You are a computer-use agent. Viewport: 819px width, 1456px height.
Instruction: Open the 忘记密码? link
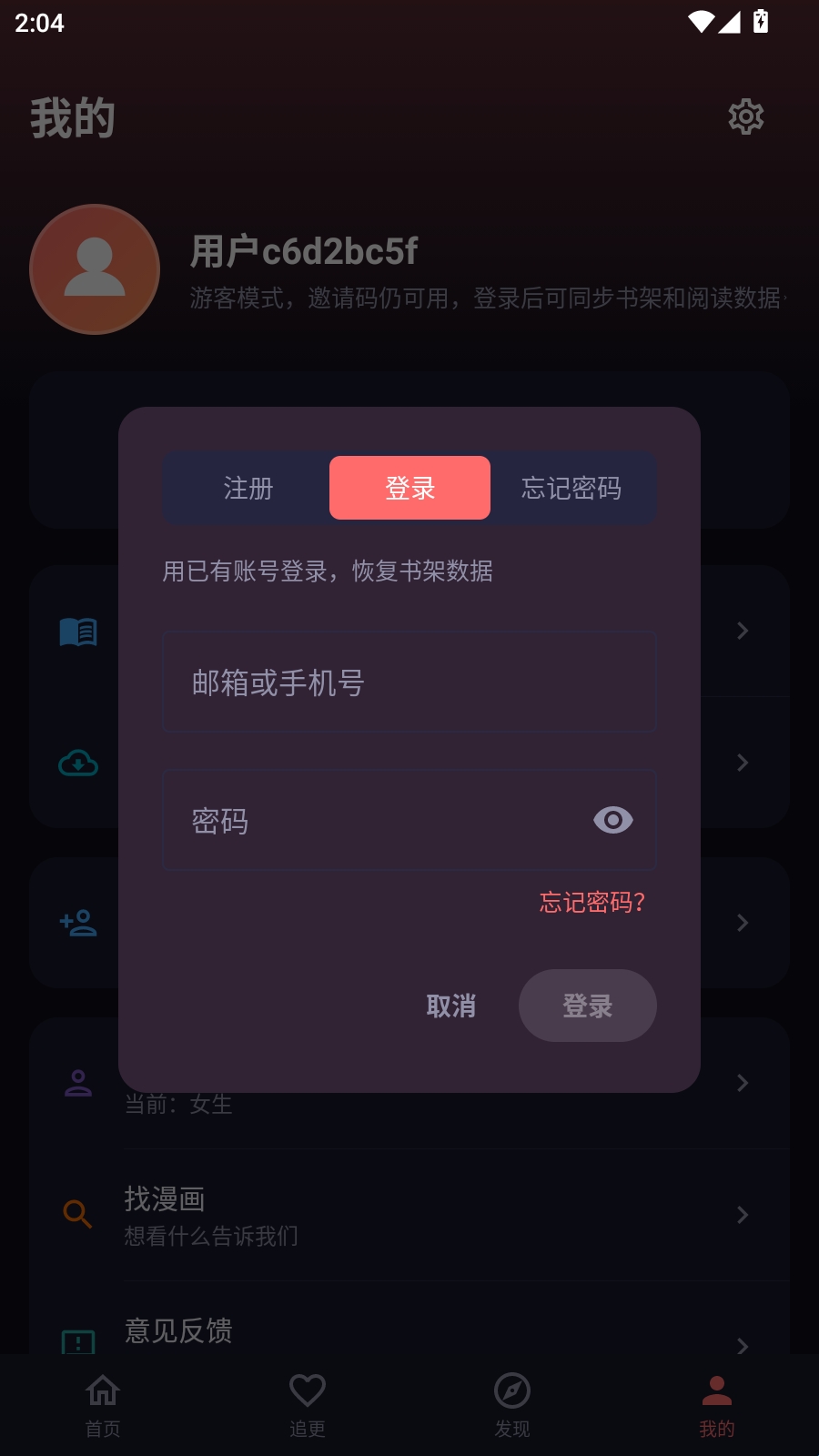[x=591, y=902]
